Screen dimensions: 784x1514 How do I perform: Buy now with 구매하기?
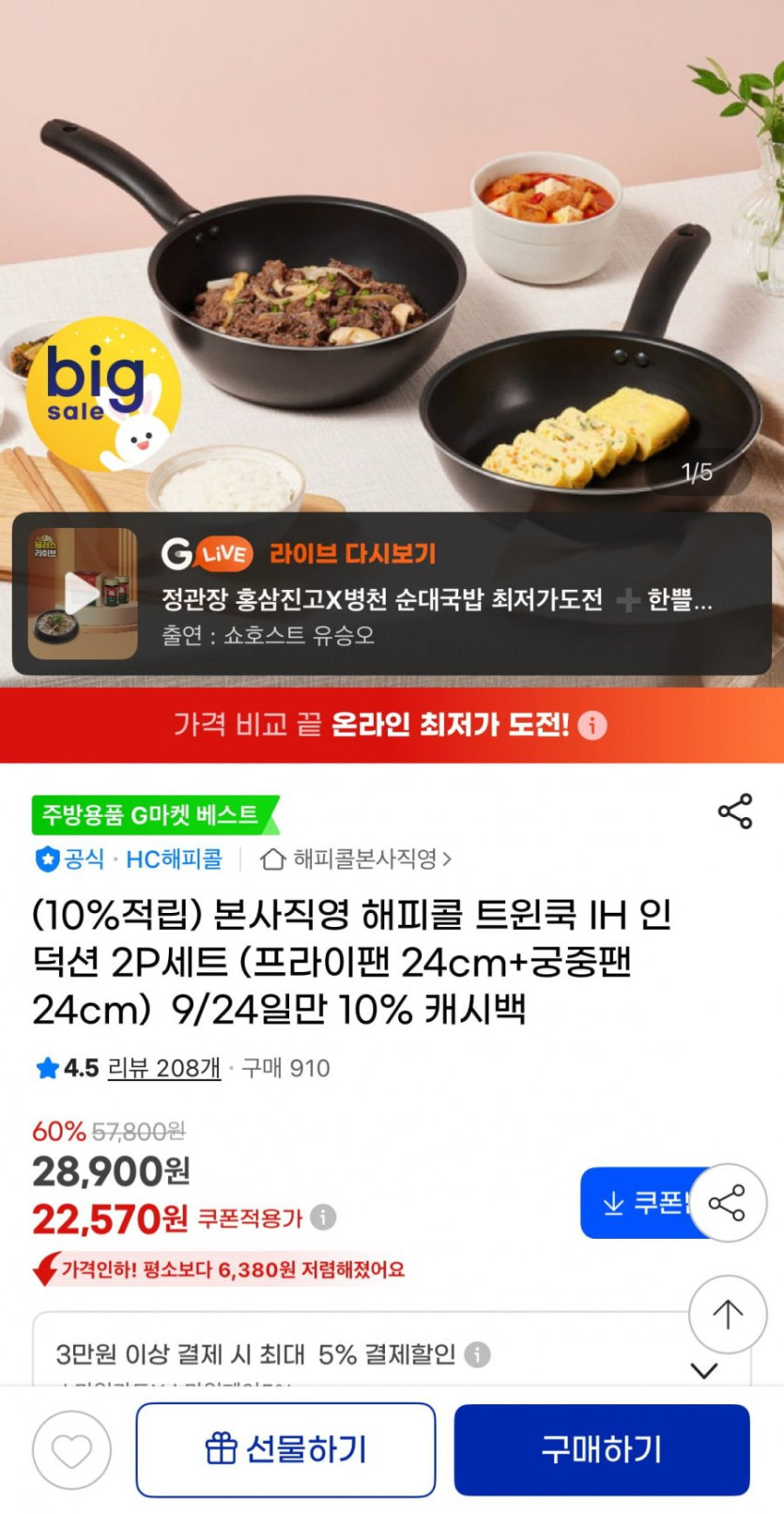(602, 1449)
